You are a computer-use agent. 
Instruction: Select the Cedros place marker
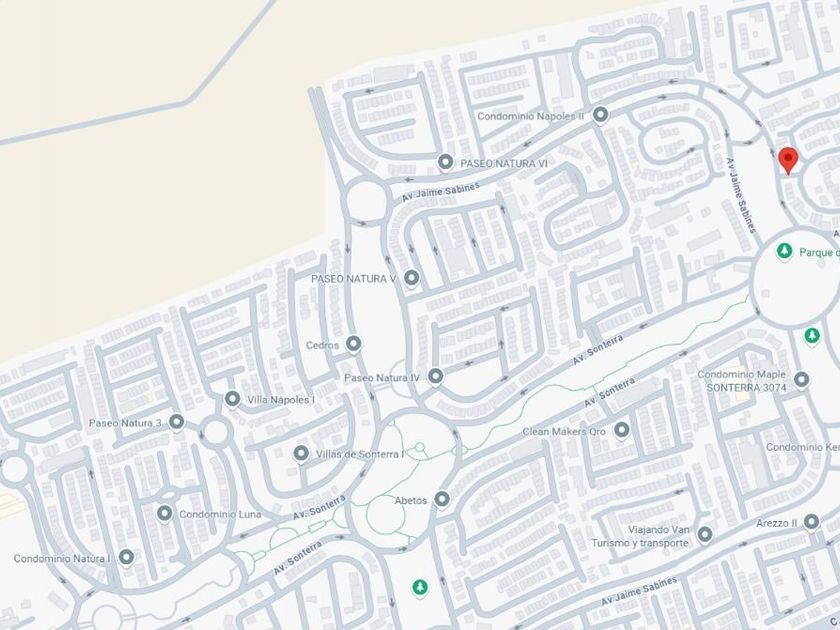(x=354, y=345)
